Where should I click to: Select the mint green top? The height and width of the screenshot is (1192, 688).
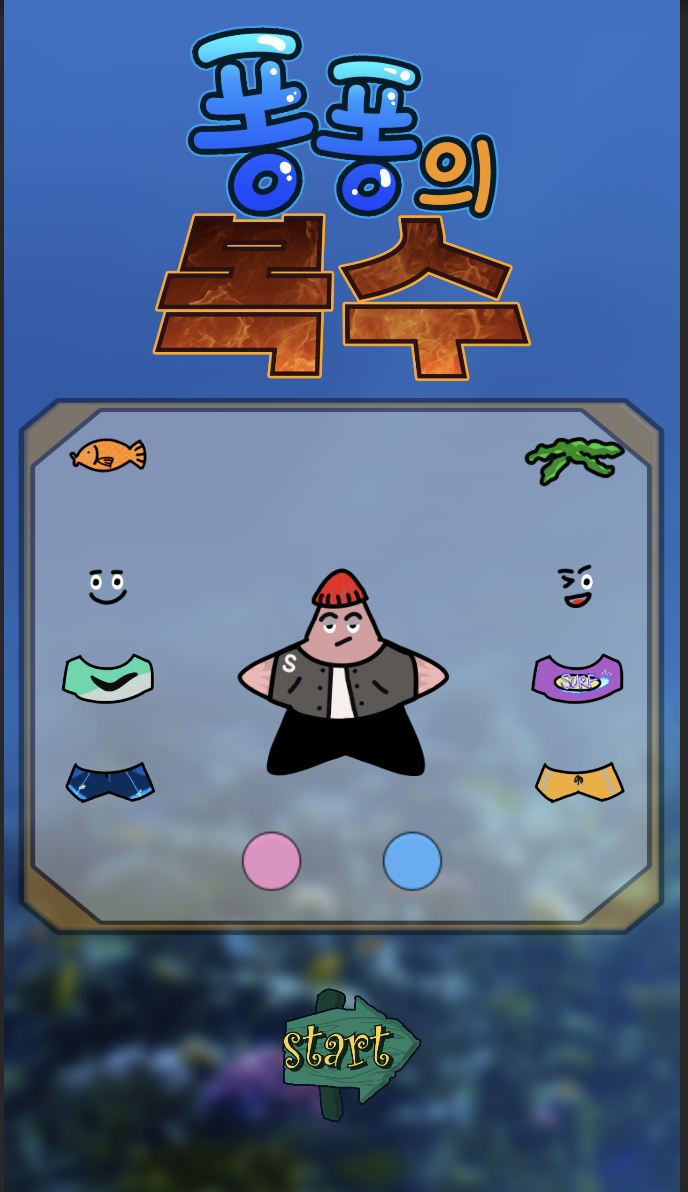[108, 678]
